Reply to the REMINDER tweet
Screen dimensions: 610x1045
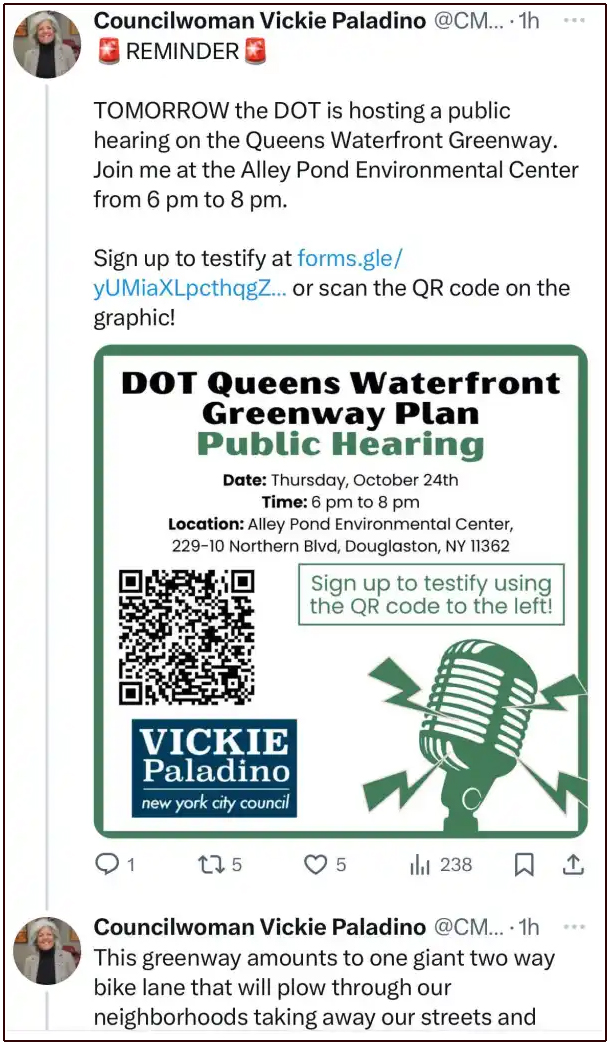107,864
